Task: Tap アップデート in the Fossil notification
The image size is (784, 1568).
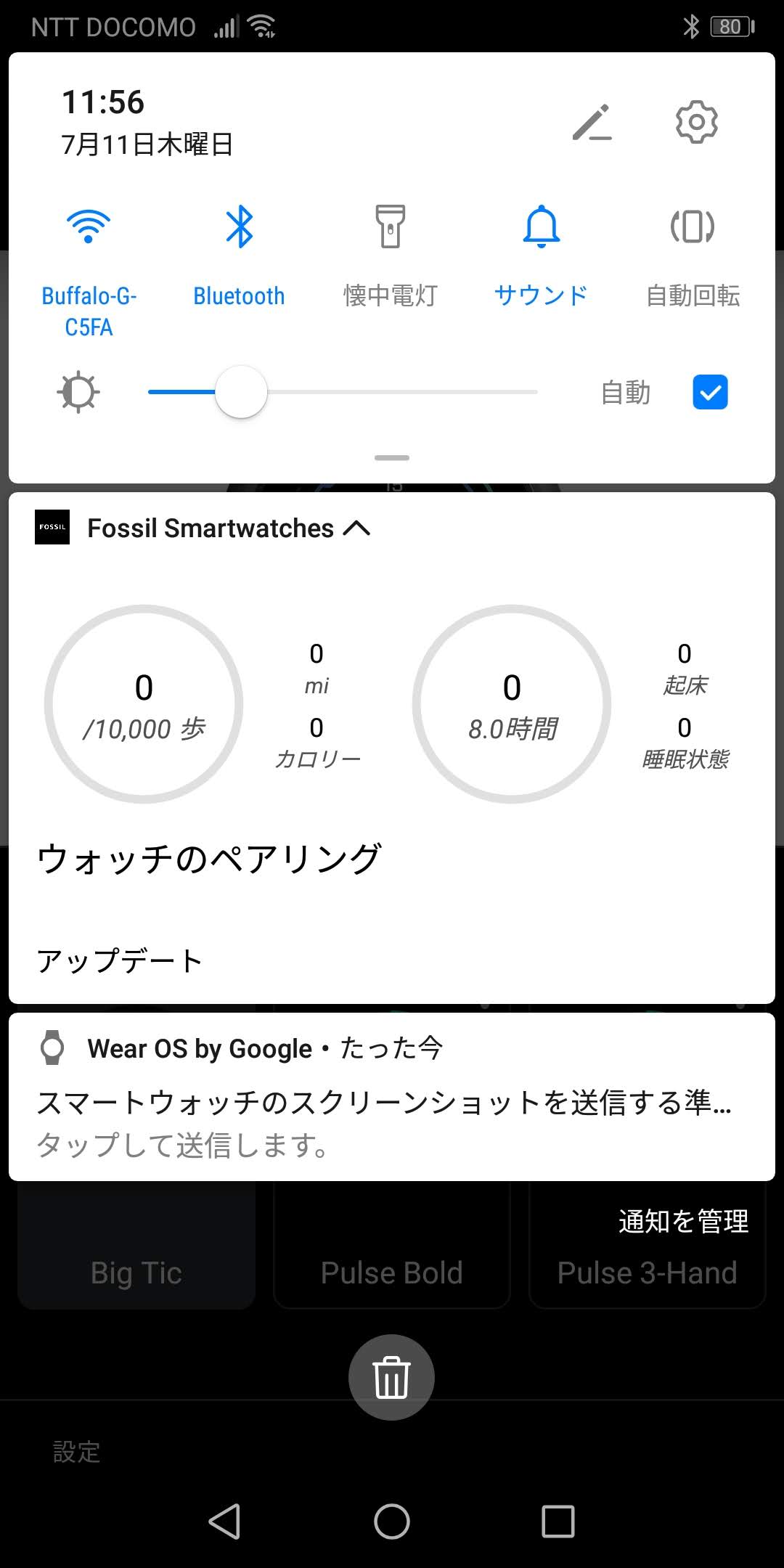Action: 120,961
